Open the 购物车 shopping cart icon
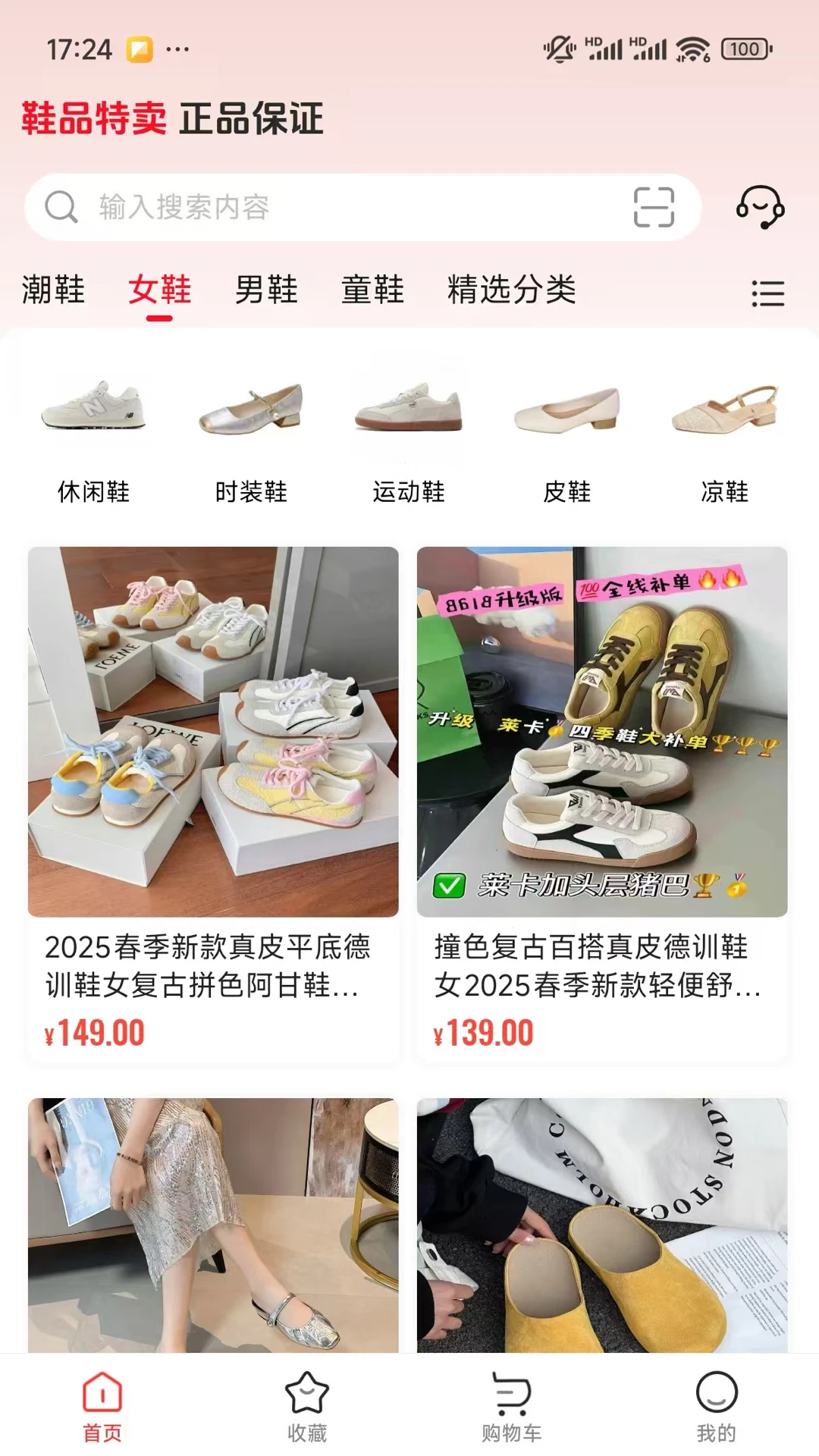 (x=512, y=1412)
